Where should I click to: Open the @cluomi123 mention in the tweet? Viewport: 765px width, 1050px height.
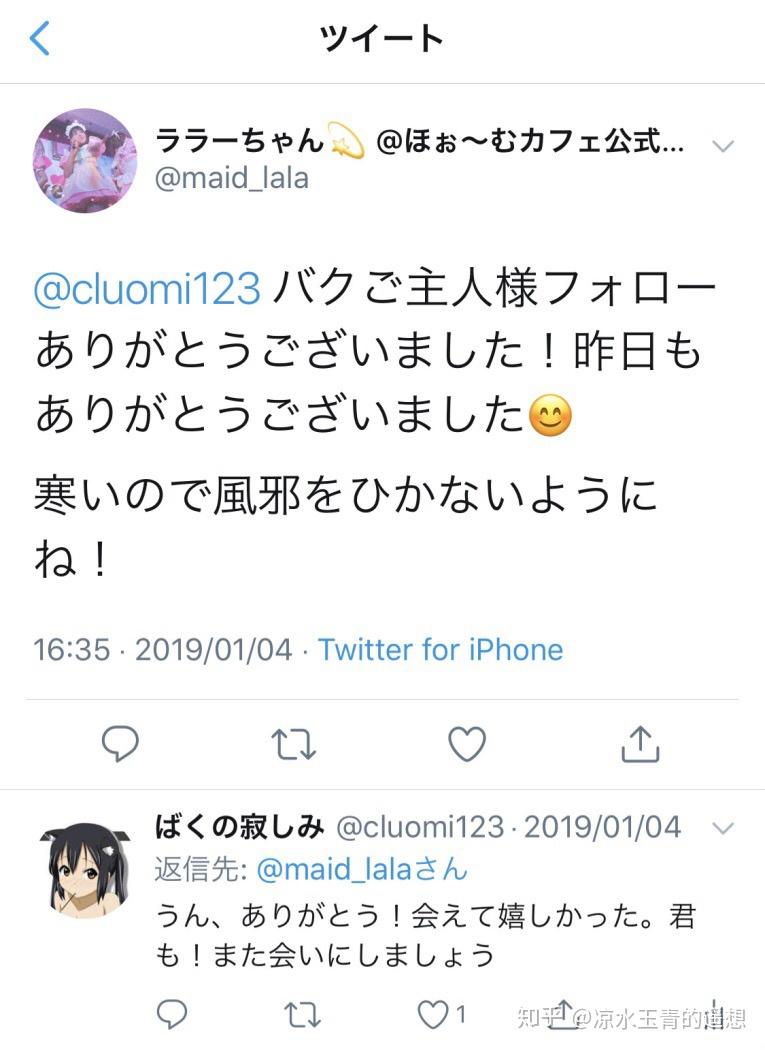147,289
